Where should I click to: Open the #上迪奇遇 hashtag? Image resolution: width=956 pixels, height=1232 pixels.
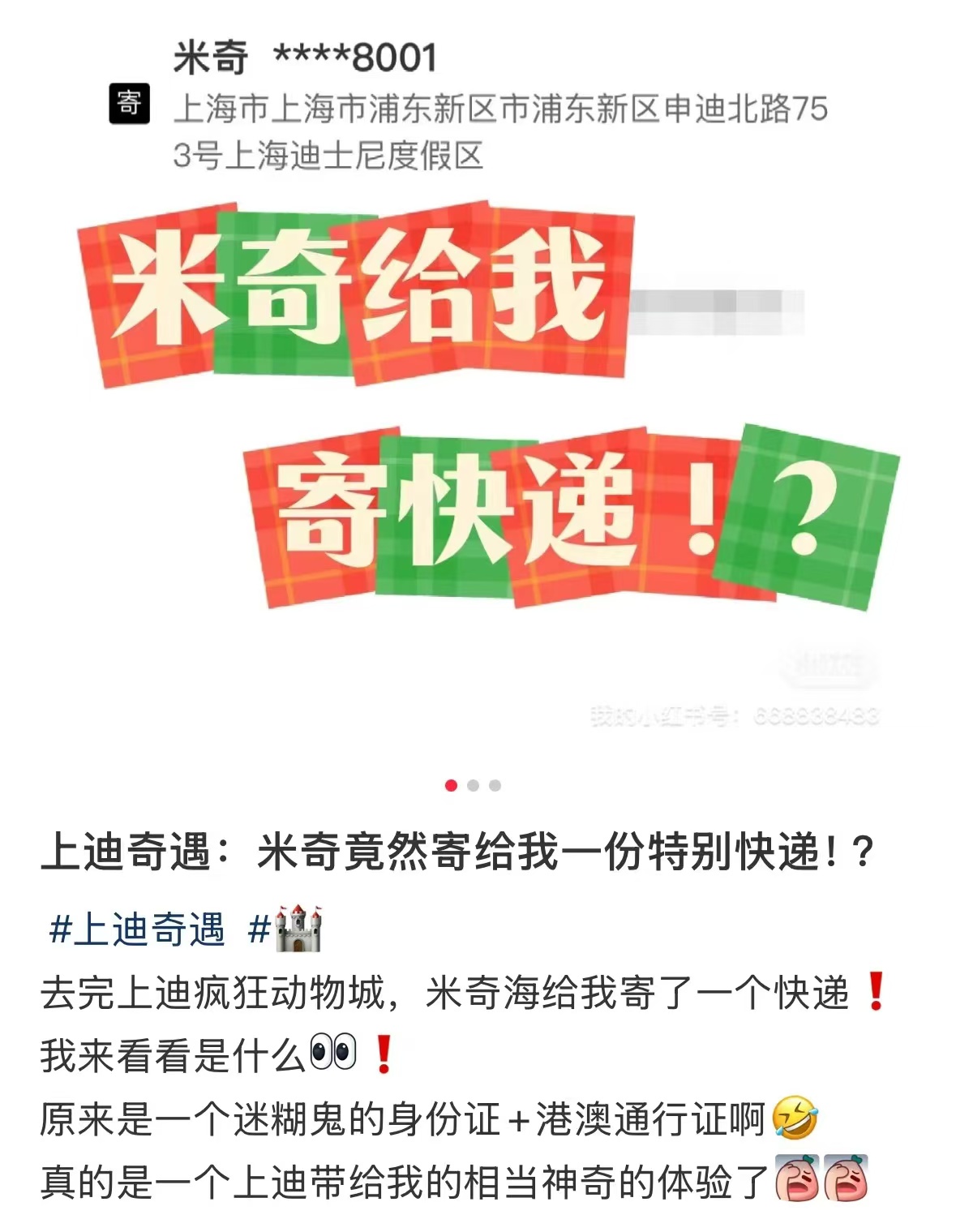136,929
